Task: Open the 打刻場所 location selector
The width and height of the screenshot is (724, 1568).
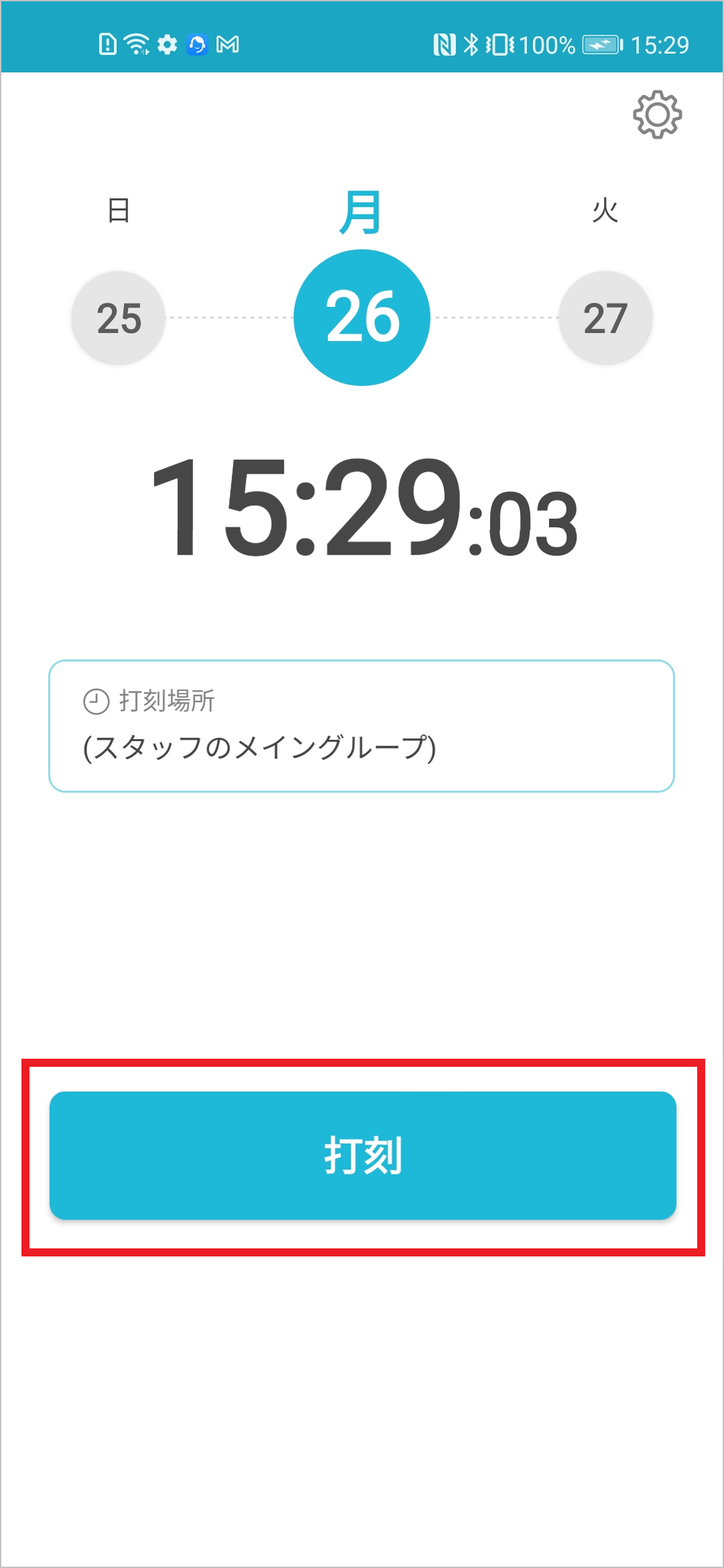Action: (x=361, y=726)
